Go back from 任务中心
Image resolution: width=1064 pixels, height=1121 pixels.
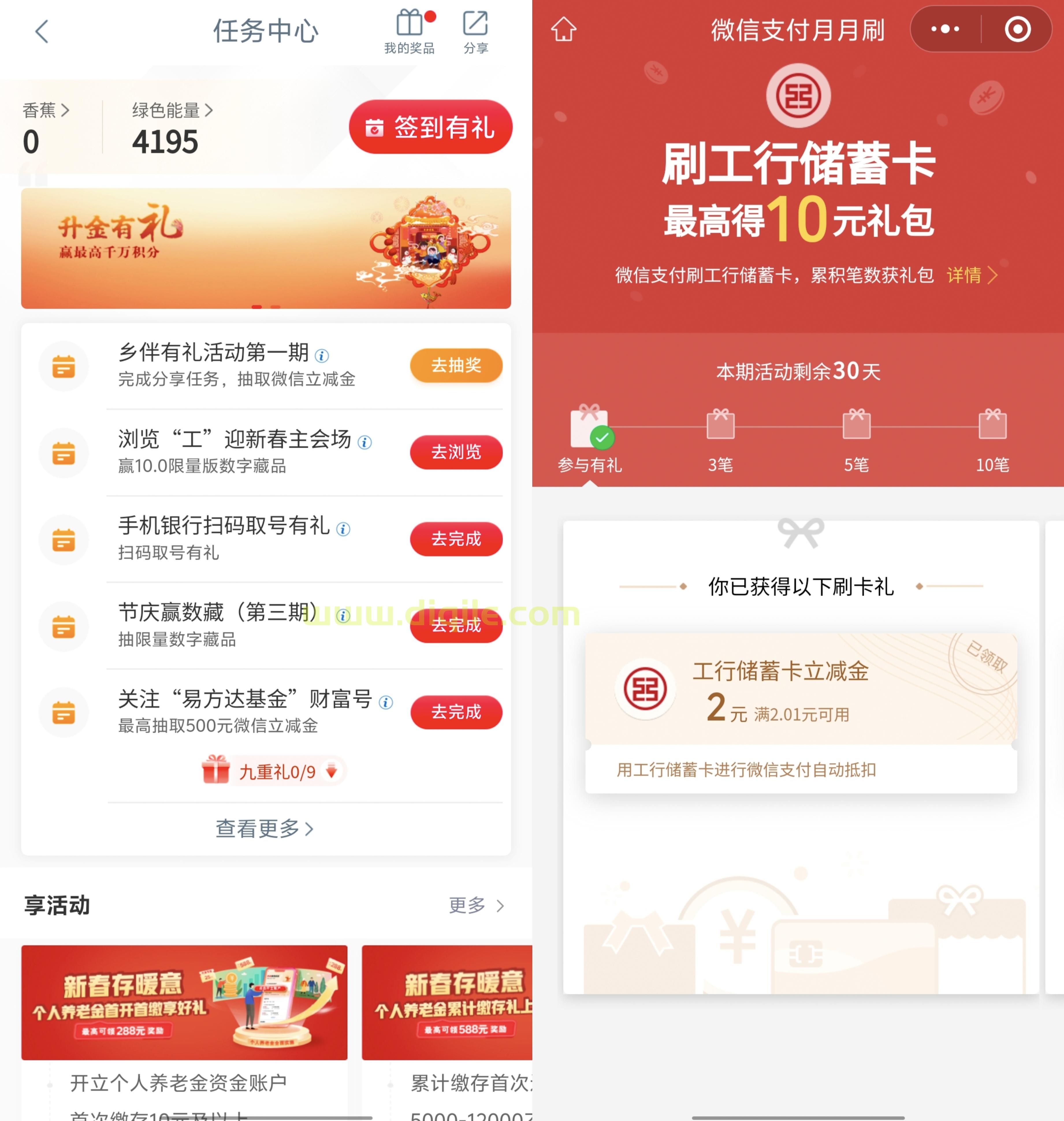pyautogui.click(x=42, y=31)
